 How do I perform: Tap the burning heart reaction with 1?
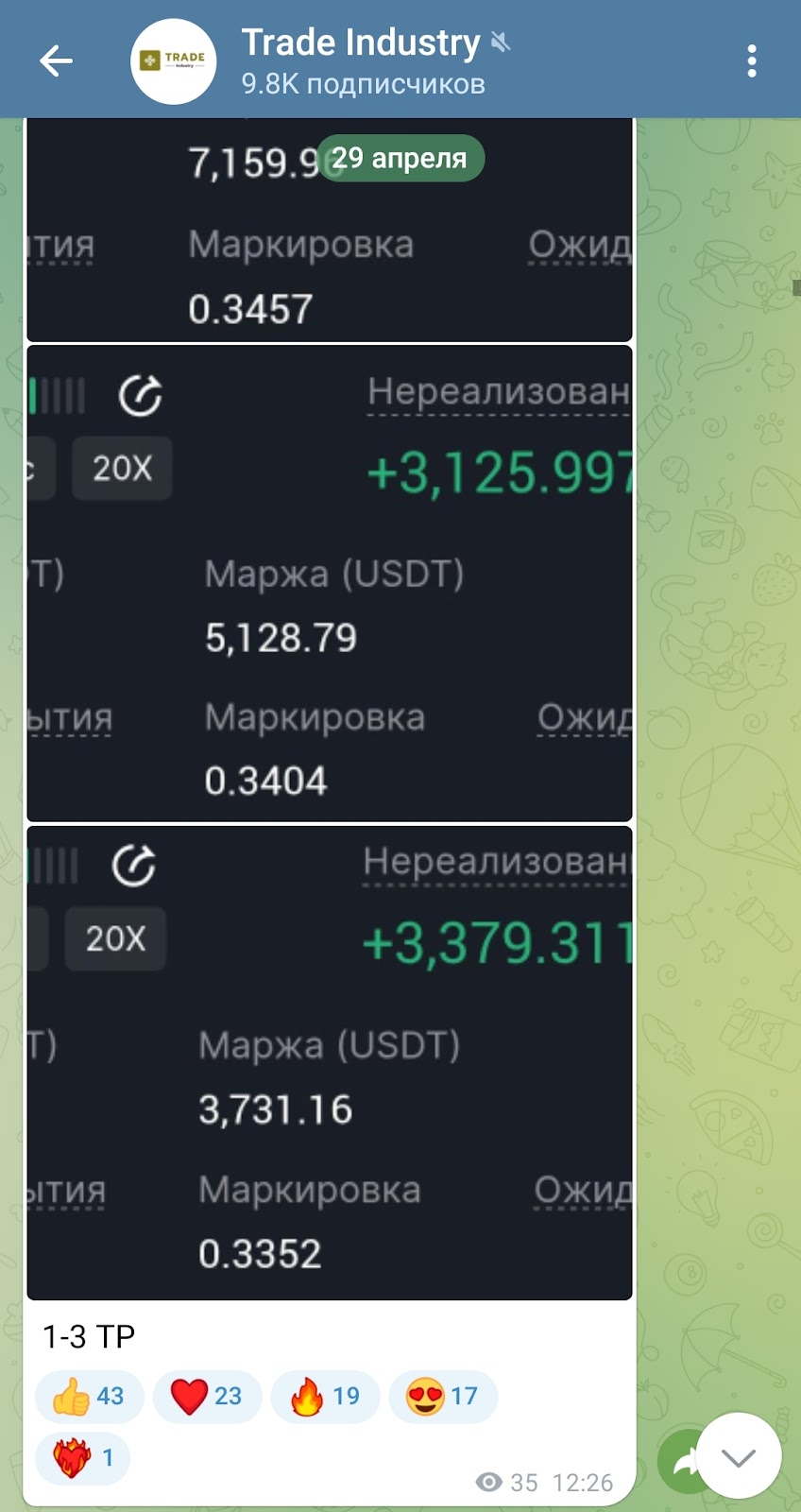point(83,1458)
